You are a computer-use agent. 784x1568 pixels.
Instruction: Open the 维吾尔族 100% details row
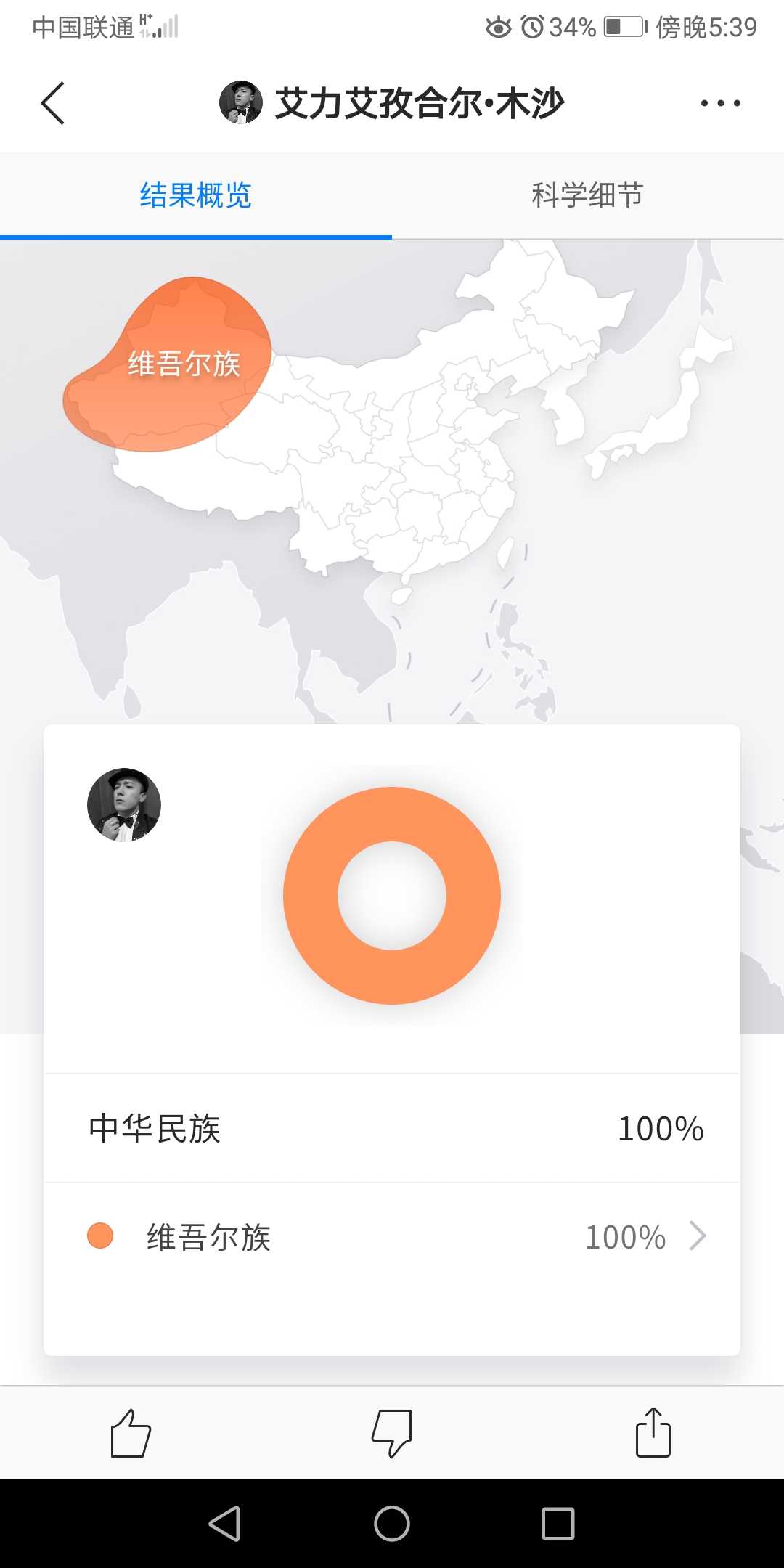pos(392,1236)
